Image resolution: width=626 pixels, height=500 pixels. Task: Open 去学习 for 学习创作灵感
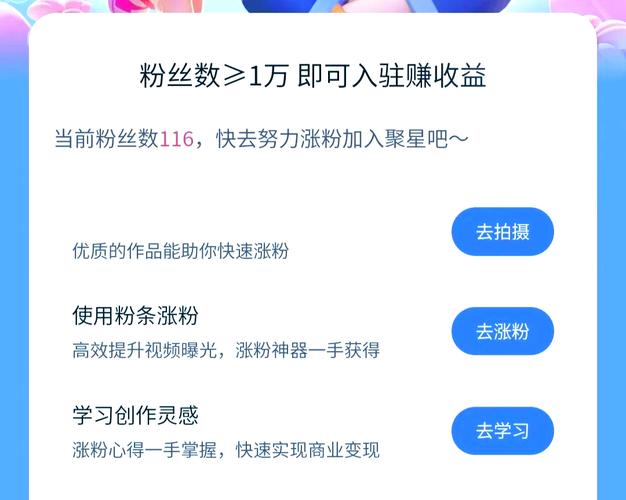coord(502,431)
